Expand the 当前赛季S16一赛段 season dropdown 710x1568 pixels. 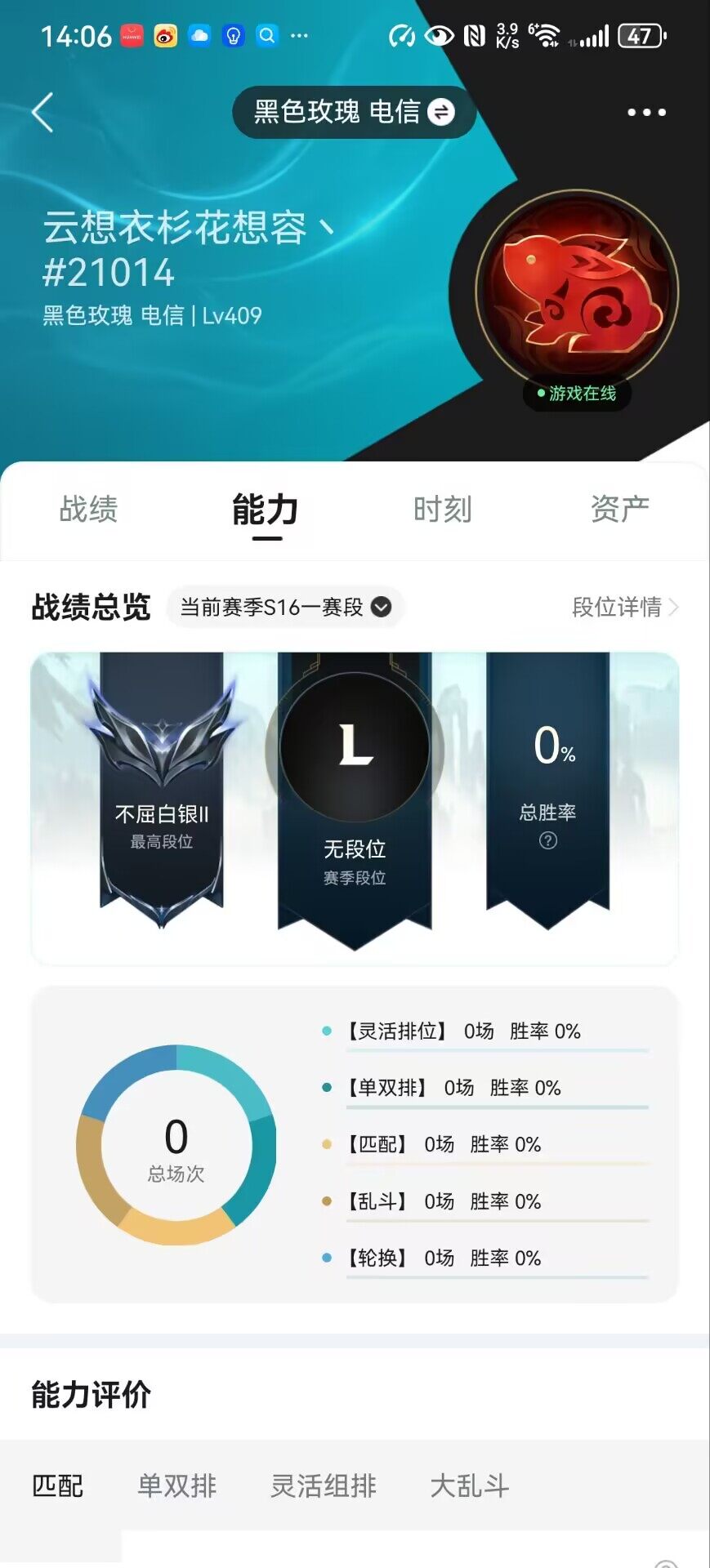click(285, 608)
